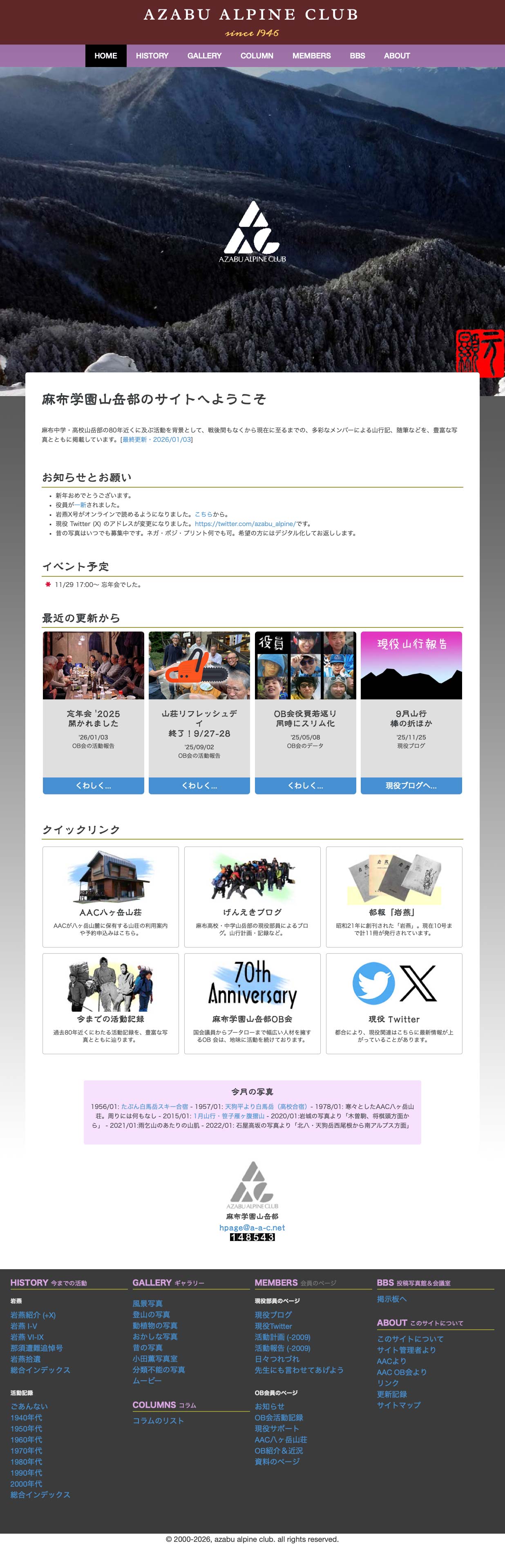Tap the hpage@a-a-c.net email link

[x=252, y=1228]
